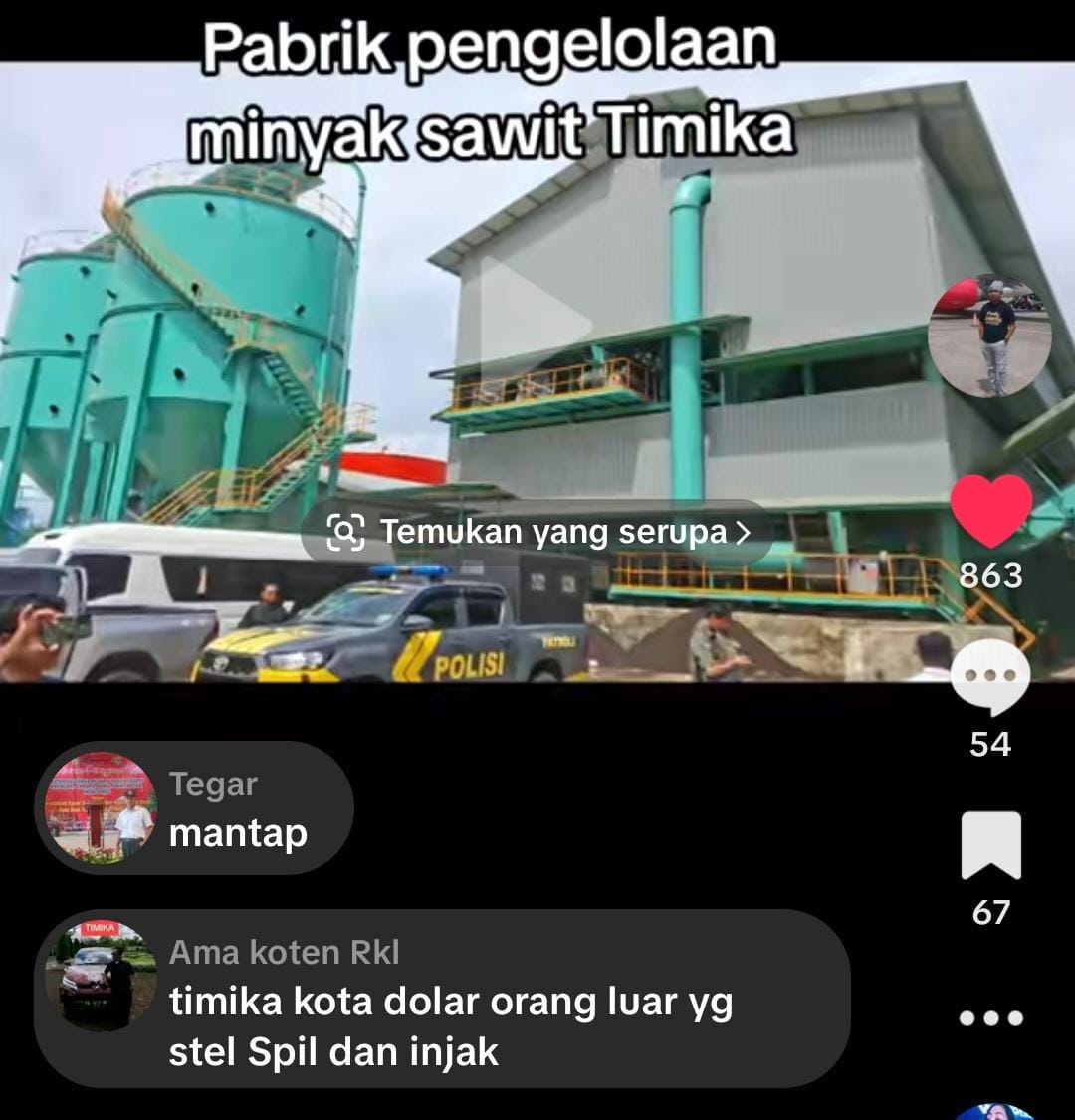Tap the 'Temukan yang serupa' chip
This screenshot has width=1075, height=1120.
click(537, 533)
